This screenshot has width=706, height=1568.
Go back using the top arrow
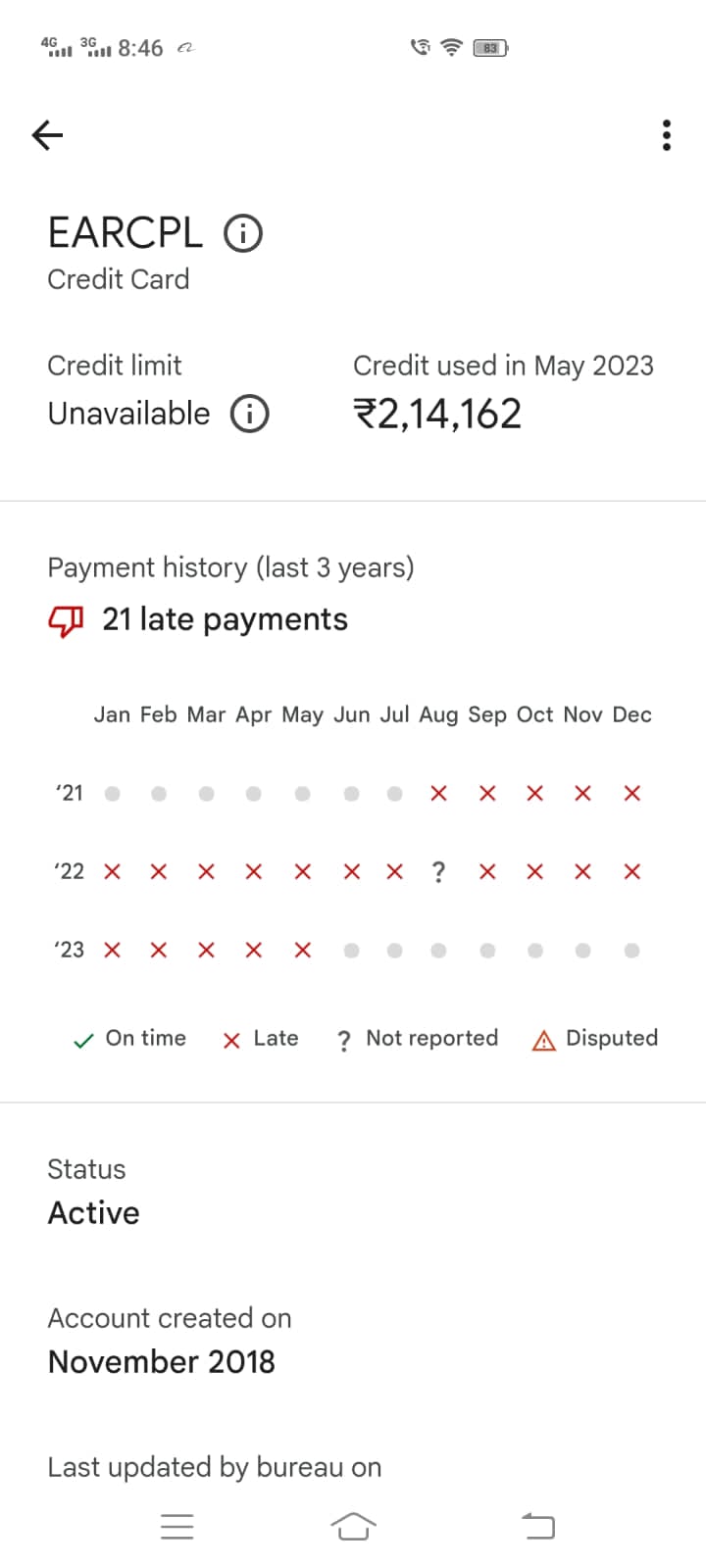(x=47, y=135)
